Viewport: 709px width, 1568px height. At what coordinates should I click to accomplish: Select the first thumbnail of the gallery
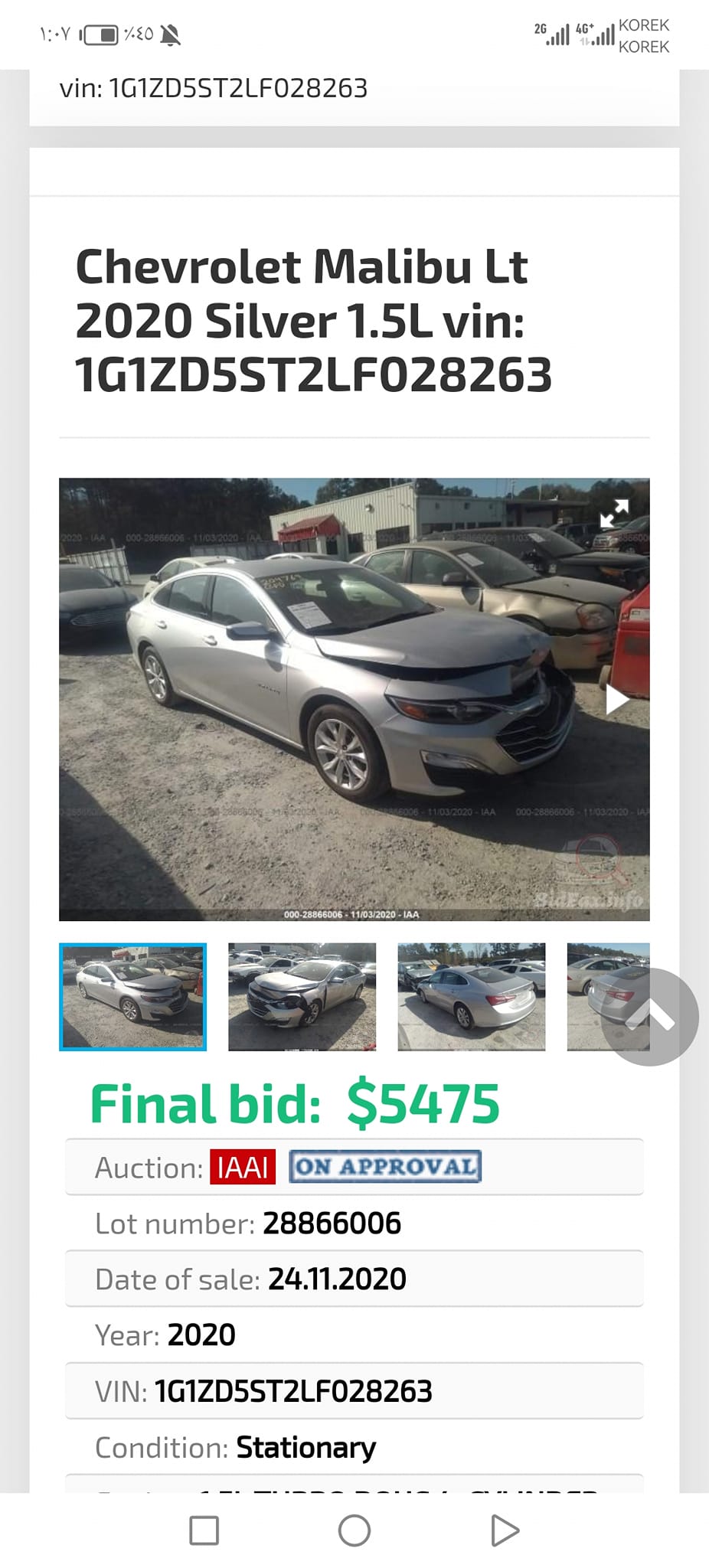[x=133, y=997]
